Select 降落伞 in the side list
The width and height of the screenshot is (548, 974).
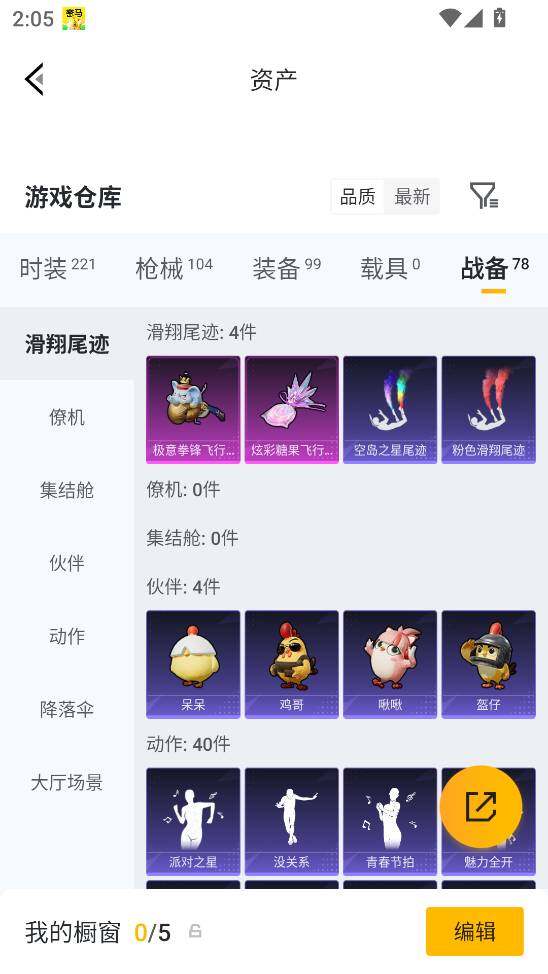pos(67,709)
